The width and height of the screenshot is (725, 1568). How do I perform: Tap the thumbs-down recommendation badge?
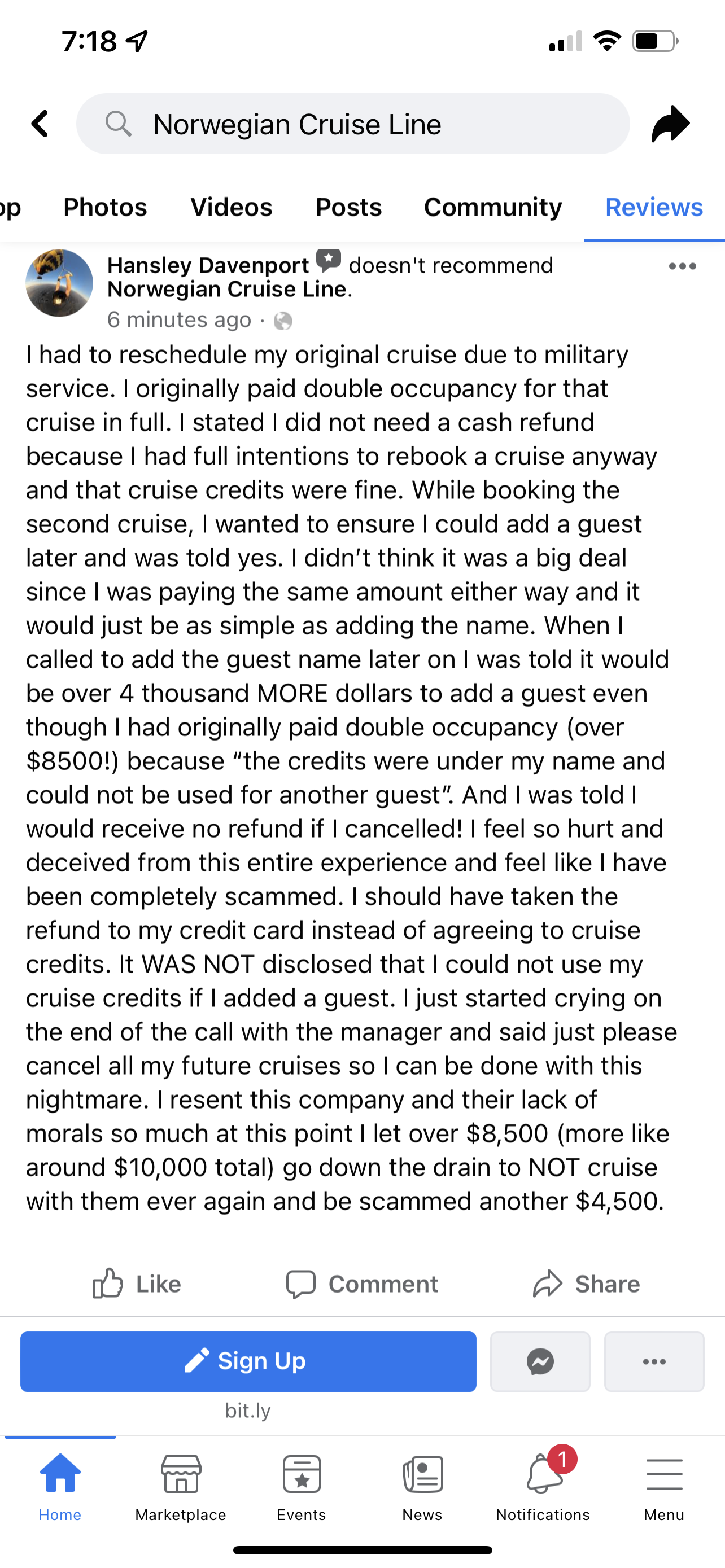[x=329, y=262]
